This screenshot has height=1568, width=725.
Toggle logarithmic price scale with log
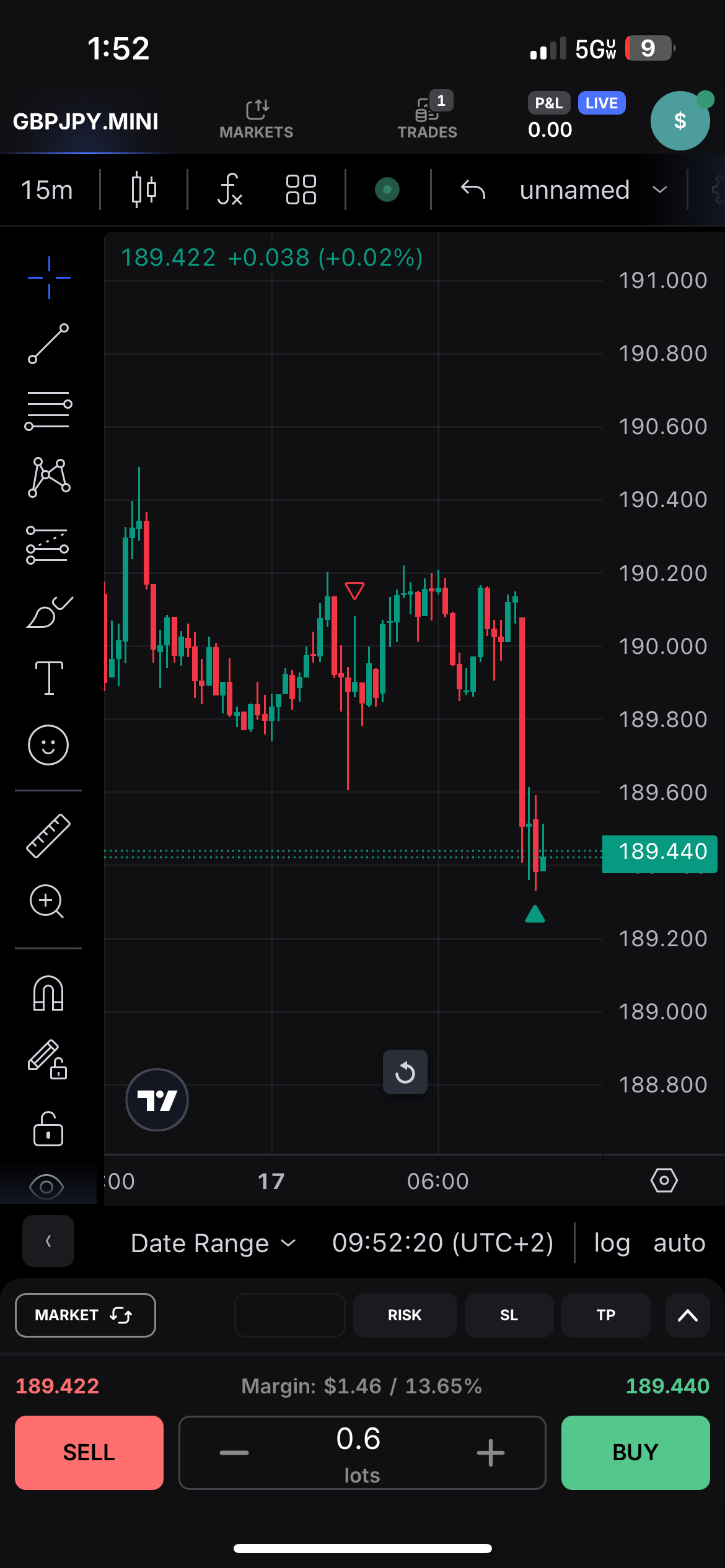611,1243
